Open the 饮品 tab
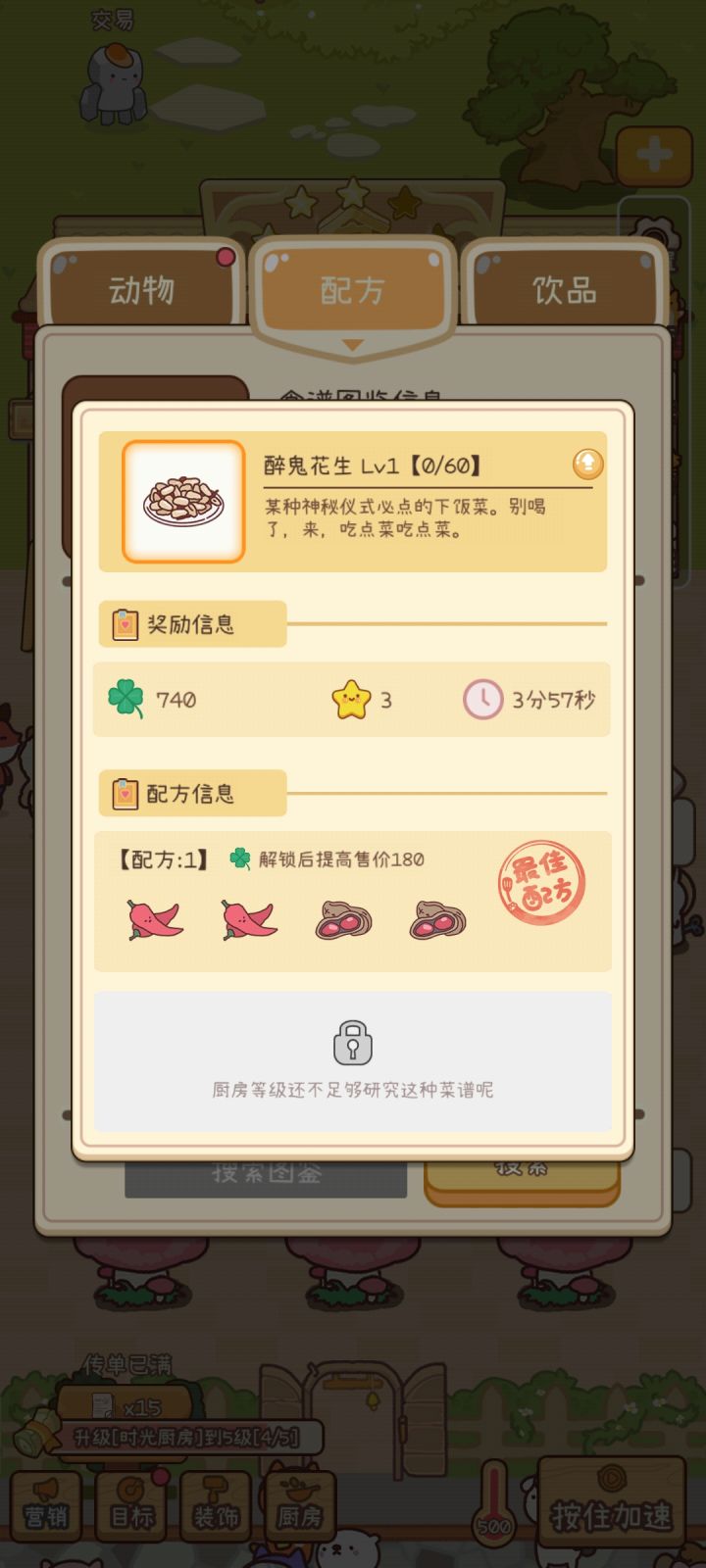Image resolution: width=706 pixels, height=1568 pixels. pos(566,288)
